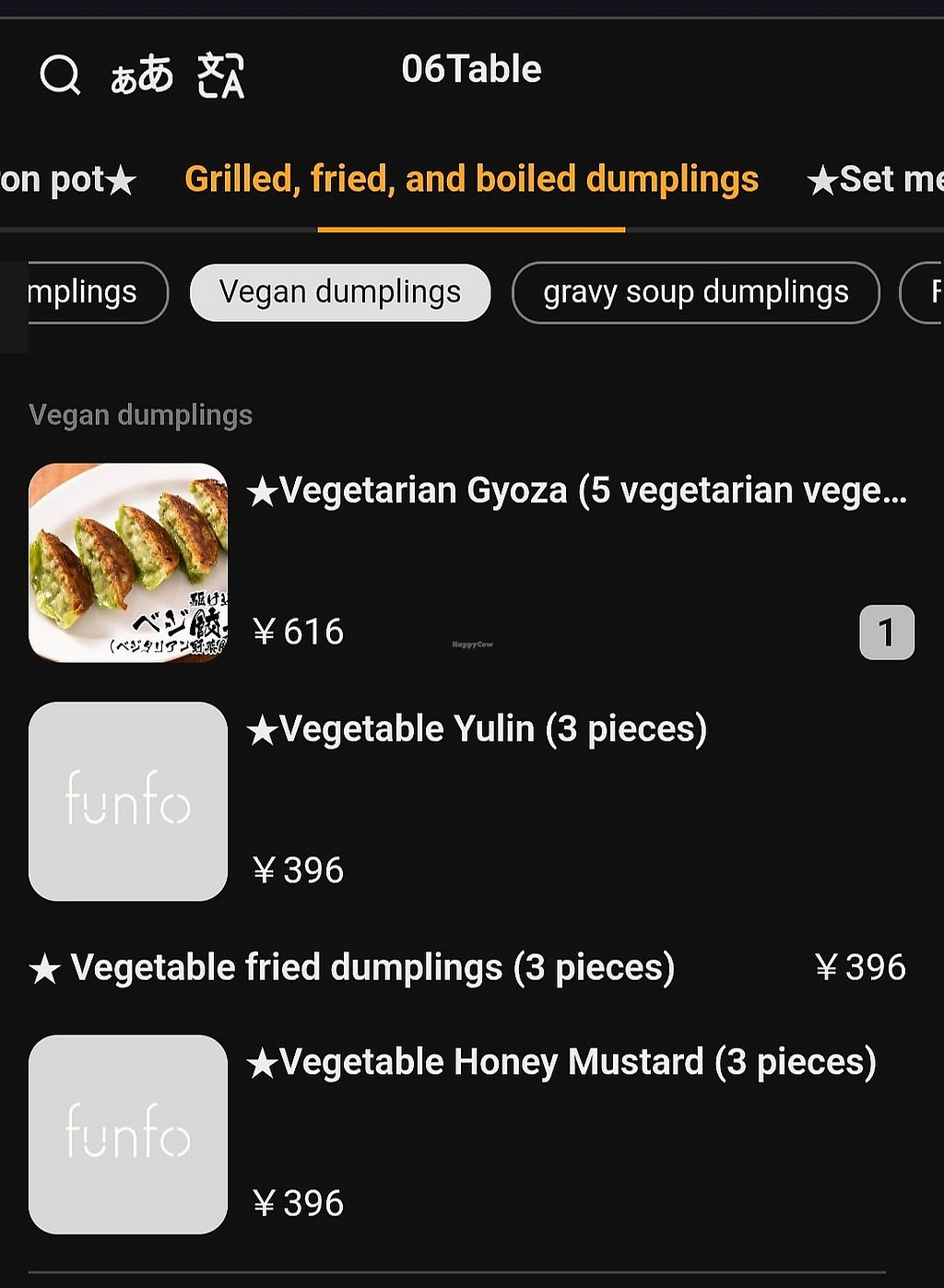Switch to the Set menu tab
Screen dimensions: 944x1288
pos(874,179)
